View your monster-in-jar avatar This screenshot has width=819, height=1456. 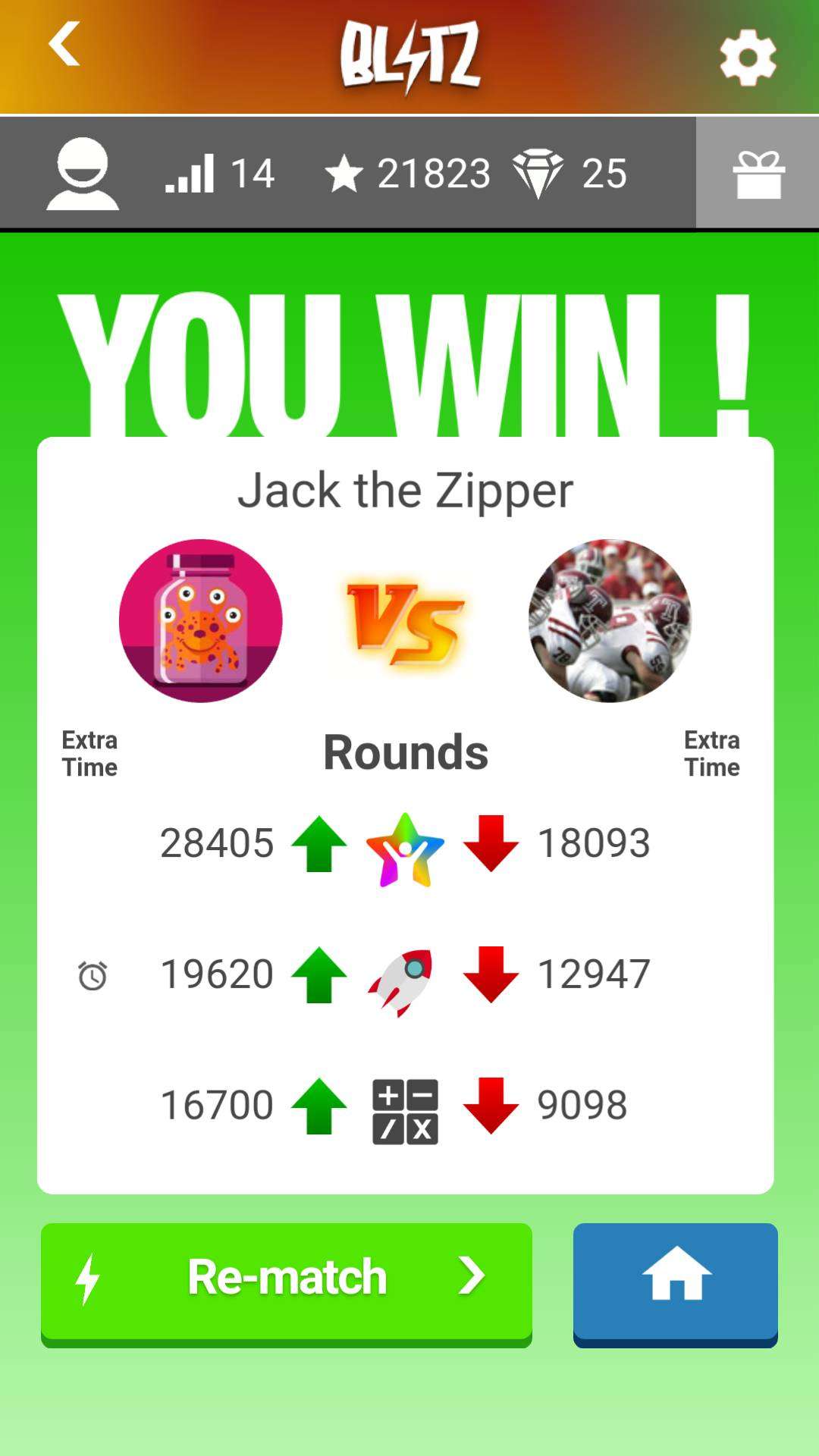201,620
